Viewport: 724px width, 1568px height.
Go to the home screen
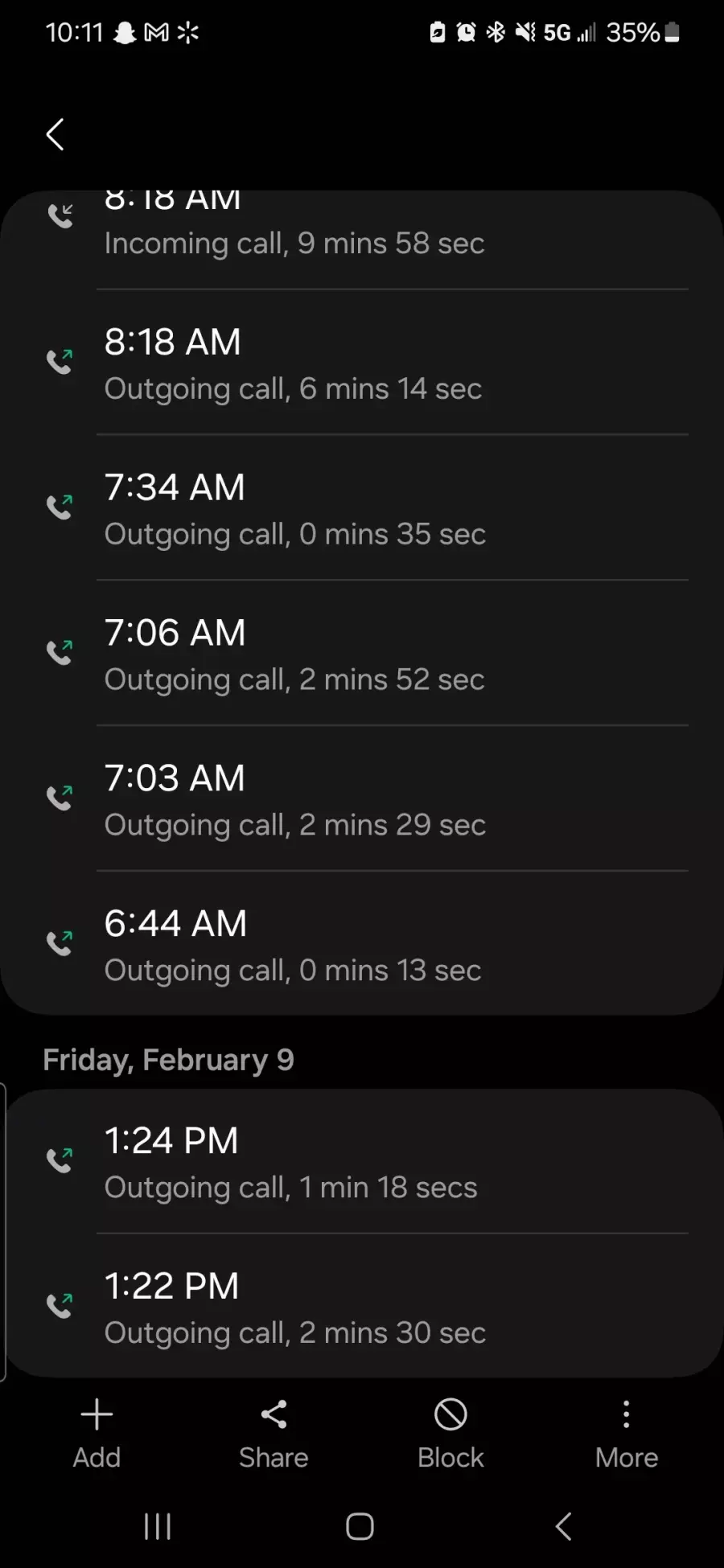pos(360,1526)
